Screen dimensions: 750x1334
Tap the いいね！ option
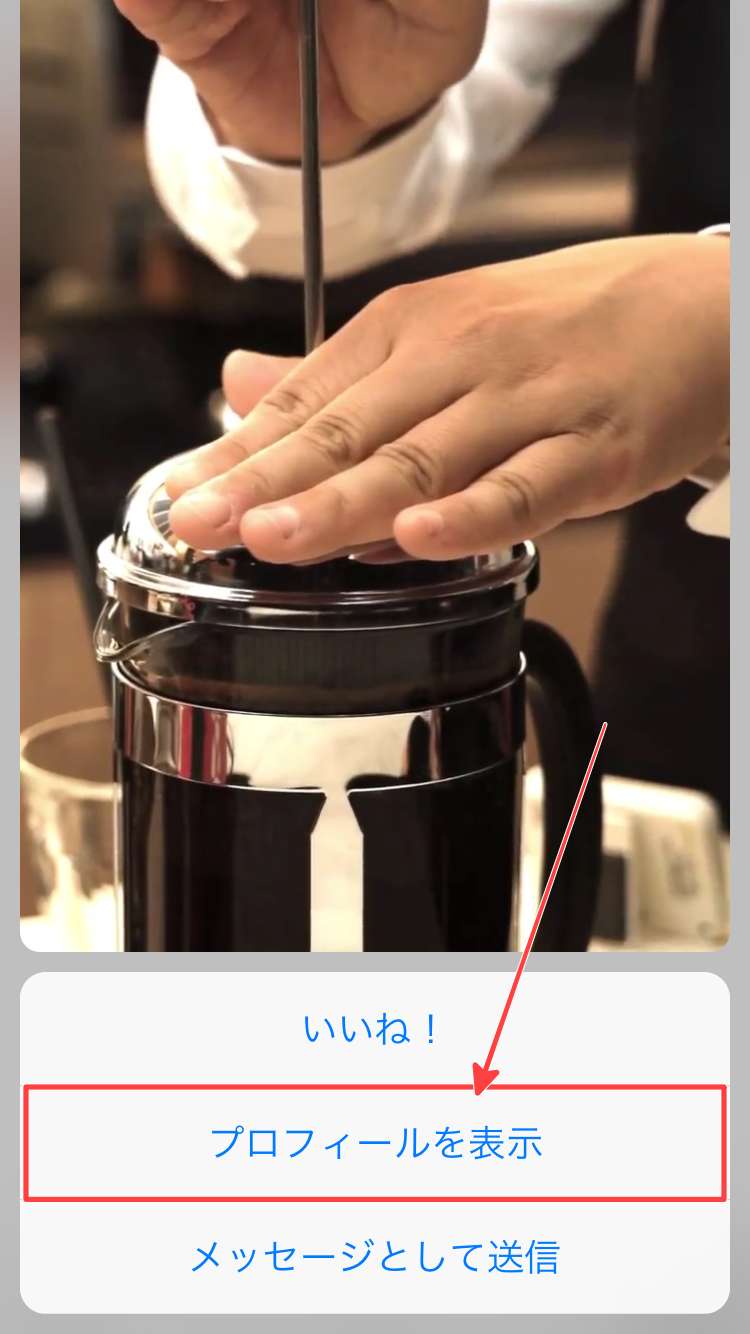[373, 1029]
